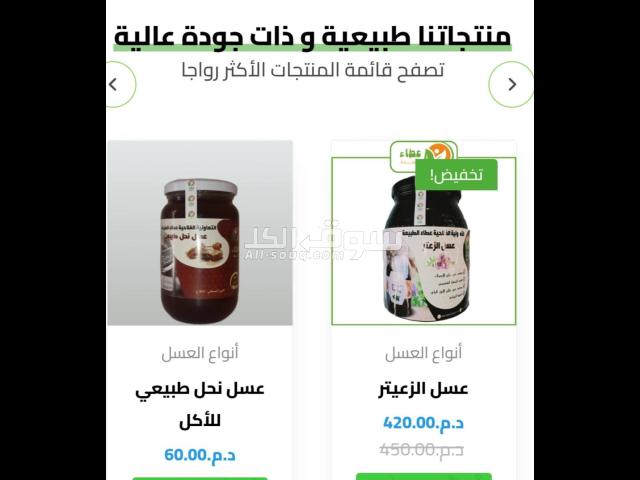Open the عسل الزعيتر product title link
Screen dimensions: 640x480
tap(424, 389)
